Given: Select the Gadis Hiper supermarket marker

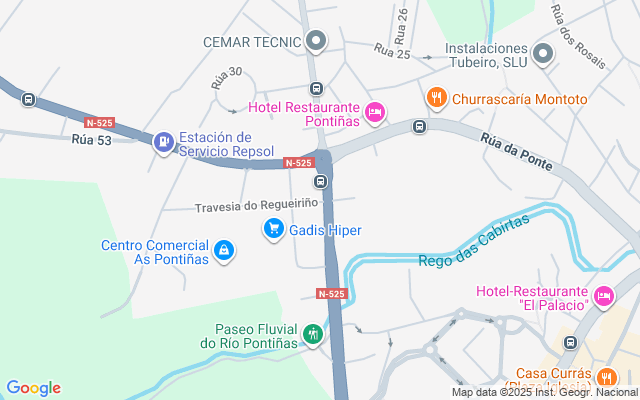Looking at the screenshot, I should click(272, 229).
